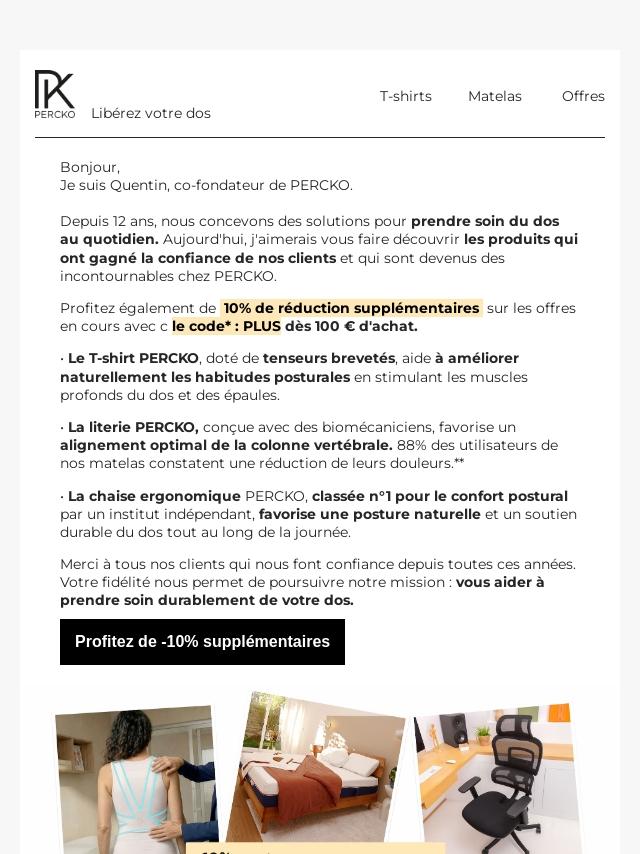Open the bedroom mattress photo

316,771
